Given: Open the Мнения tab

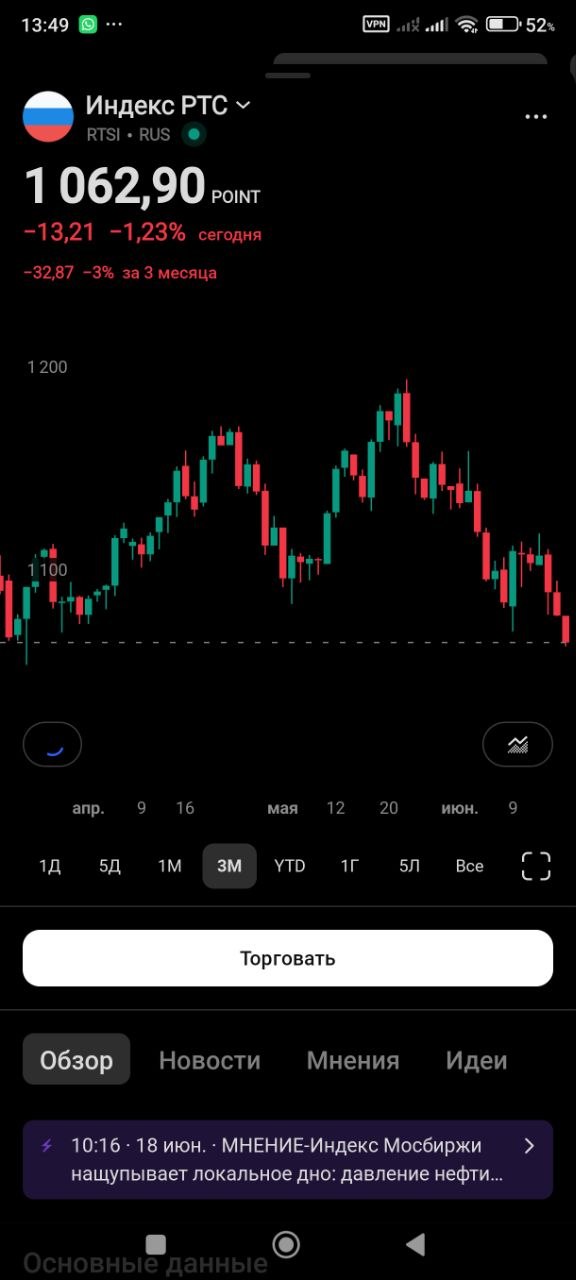Looking at the screenshot, I should click(x=353, y=1060).
